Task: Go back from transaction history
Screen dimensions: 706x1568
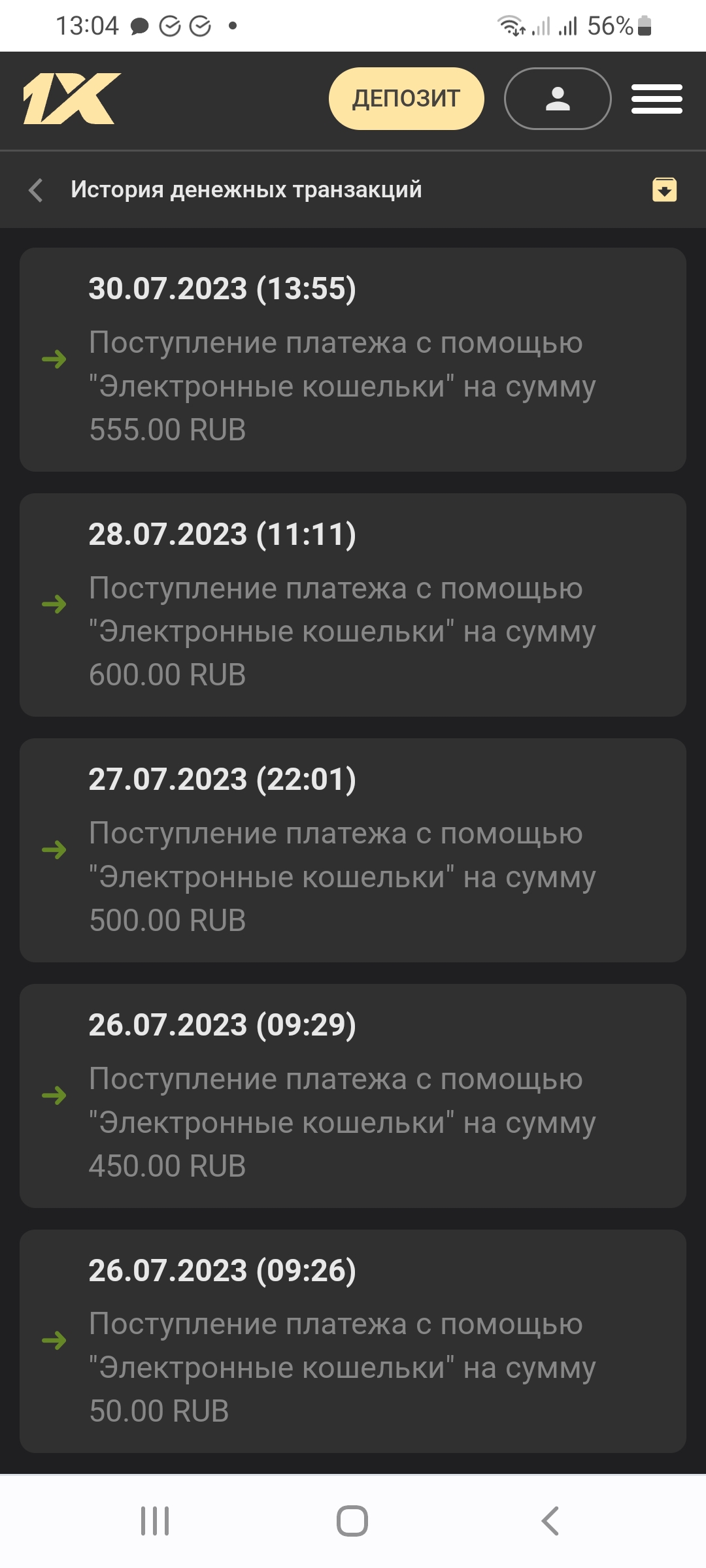Action: point(37,190)
